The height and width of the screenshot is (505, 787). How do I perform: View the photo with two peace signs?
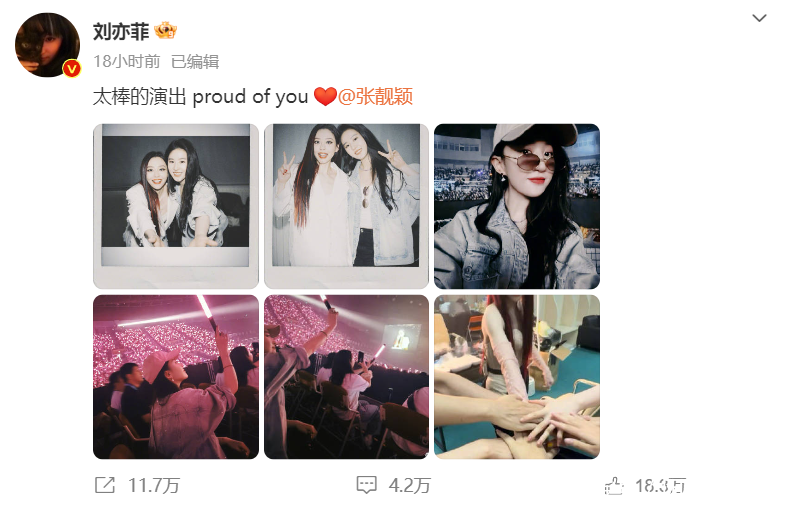tap(346, 206)
